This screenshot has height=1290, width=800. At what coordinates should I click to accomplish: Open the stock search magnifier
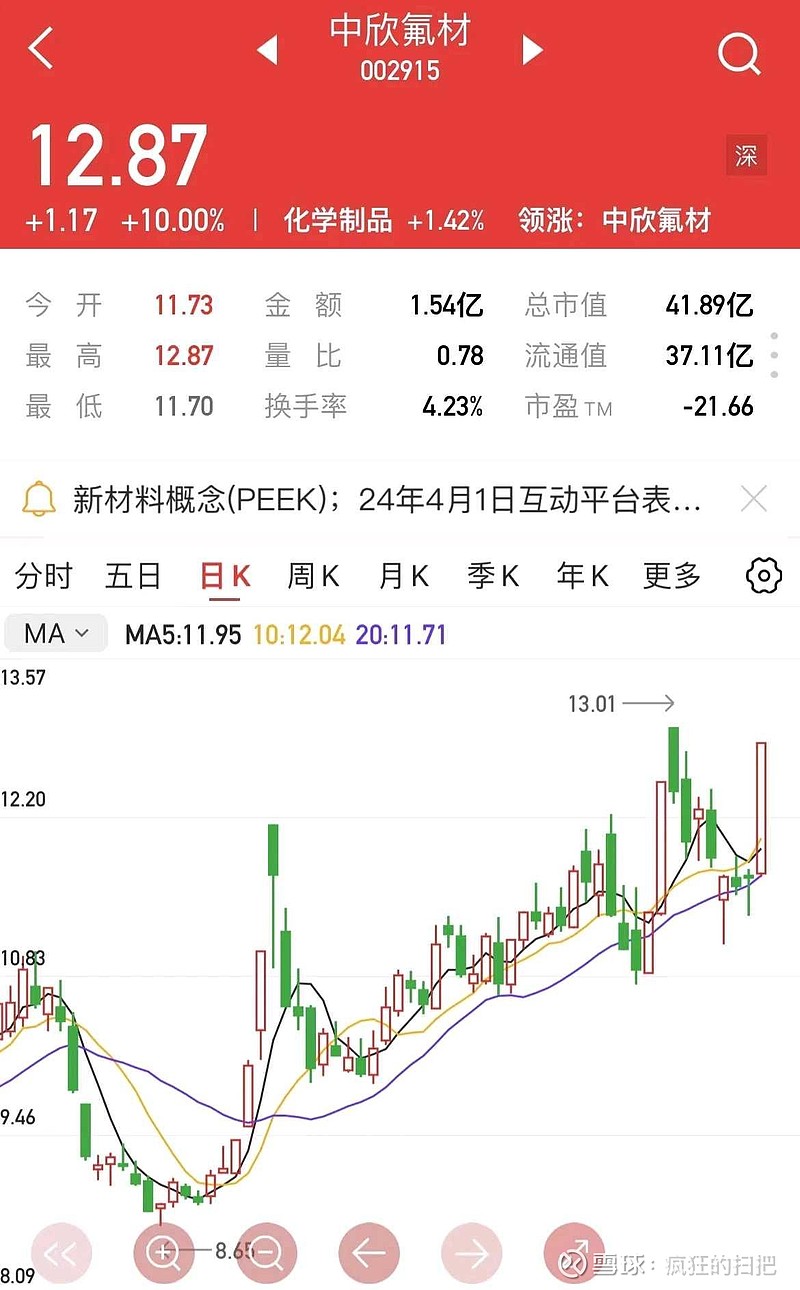738,55
